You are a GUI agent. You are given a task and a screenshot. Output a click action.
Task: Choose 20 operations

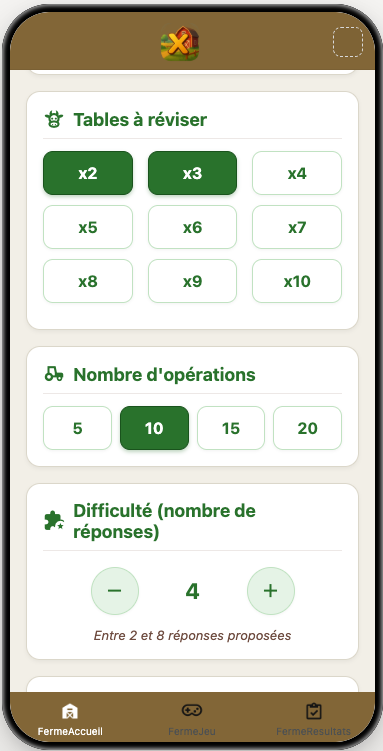click(x=307, y=428)
